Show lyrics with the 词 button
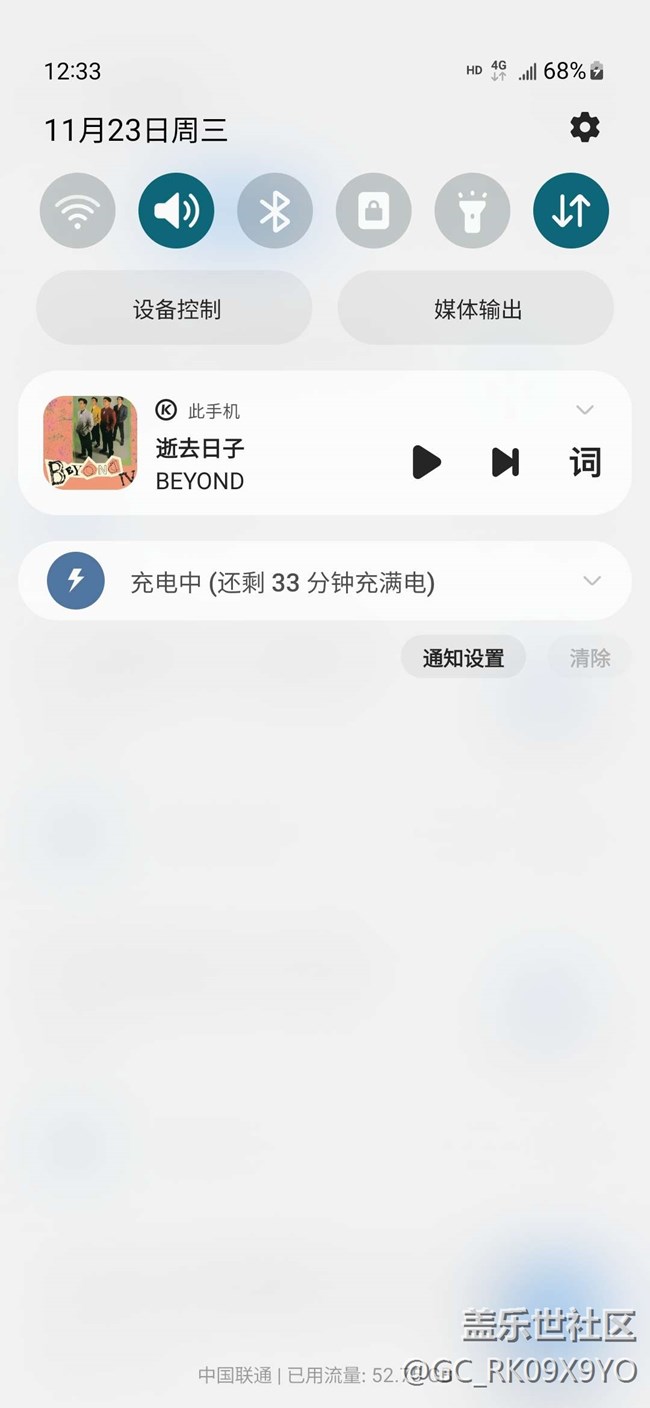 585,462
